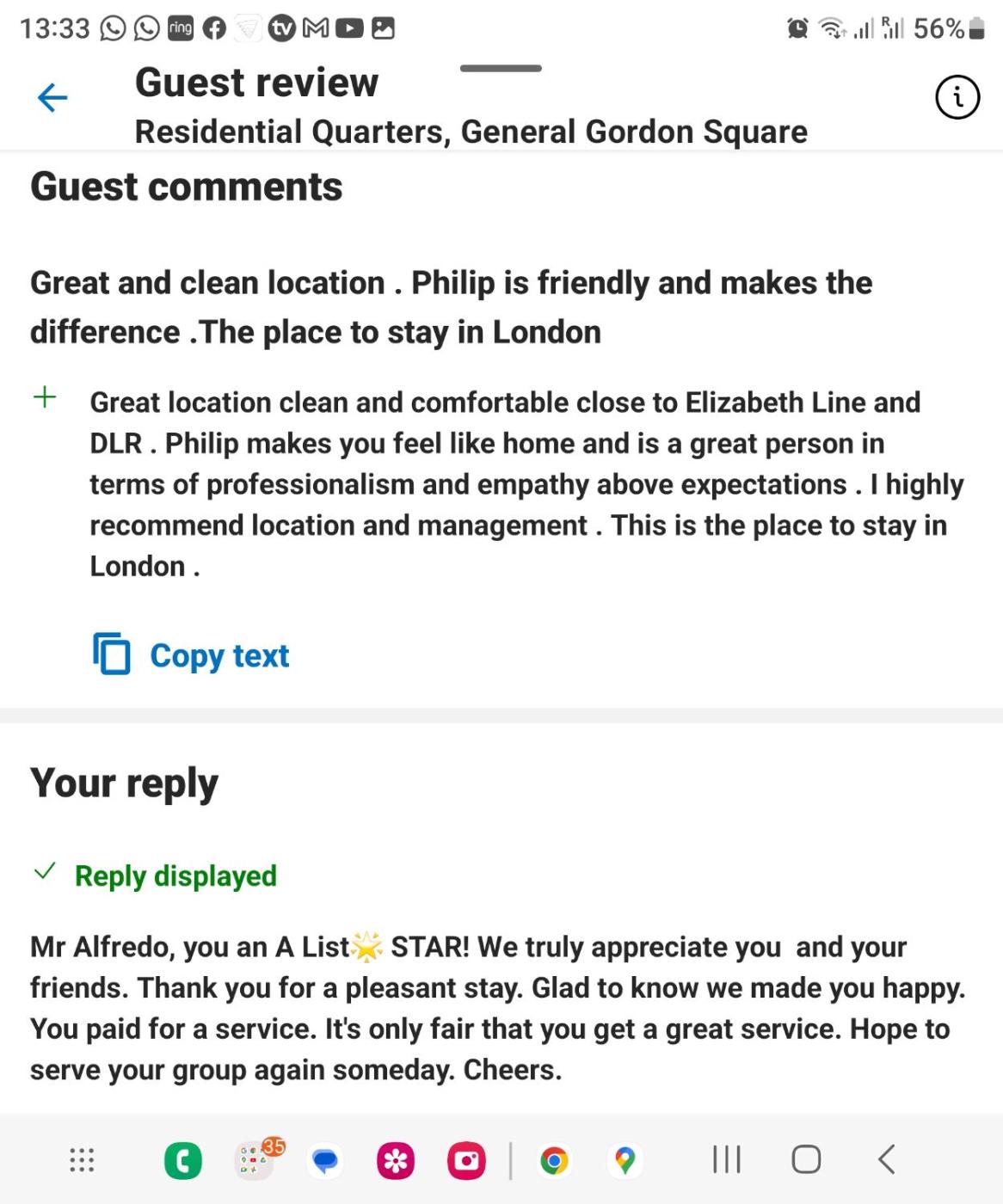Go back from the Guest review page

point(52,98)
